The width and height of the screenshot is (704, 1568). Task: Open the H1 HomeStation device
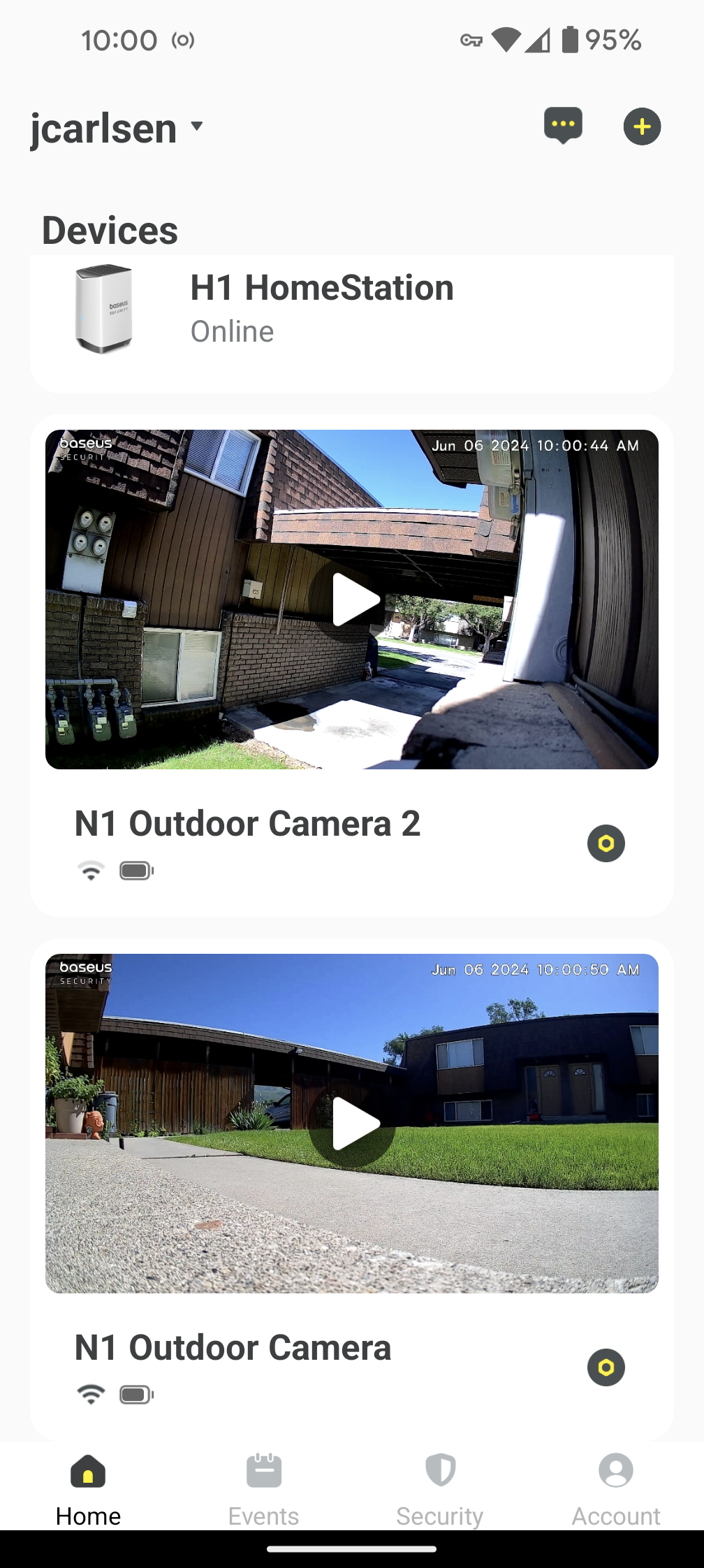tap(321, 309)
